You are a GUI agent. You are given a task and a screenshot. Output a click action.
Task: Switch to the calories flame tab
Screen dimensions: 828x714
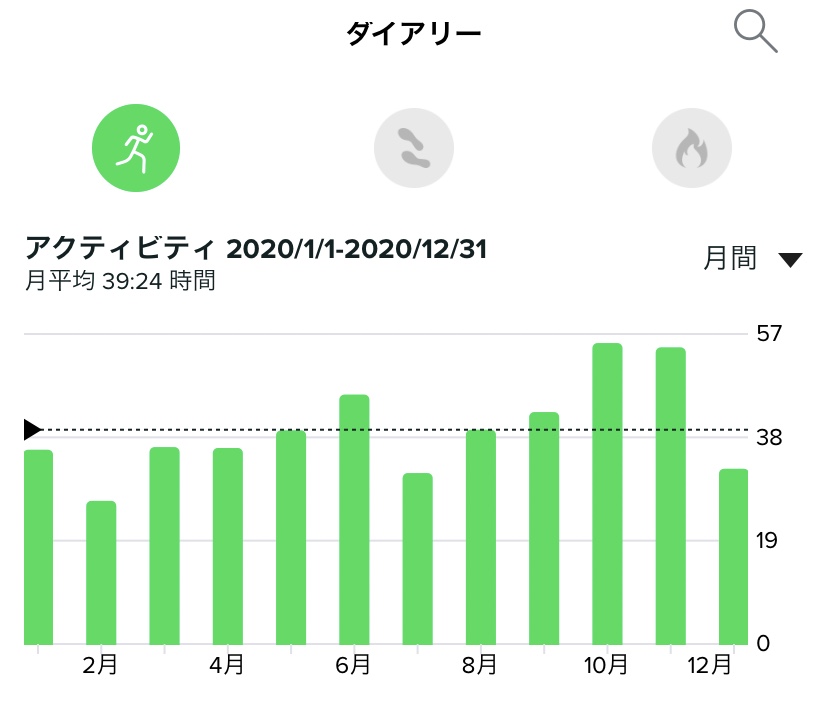(x=691, y=150)
